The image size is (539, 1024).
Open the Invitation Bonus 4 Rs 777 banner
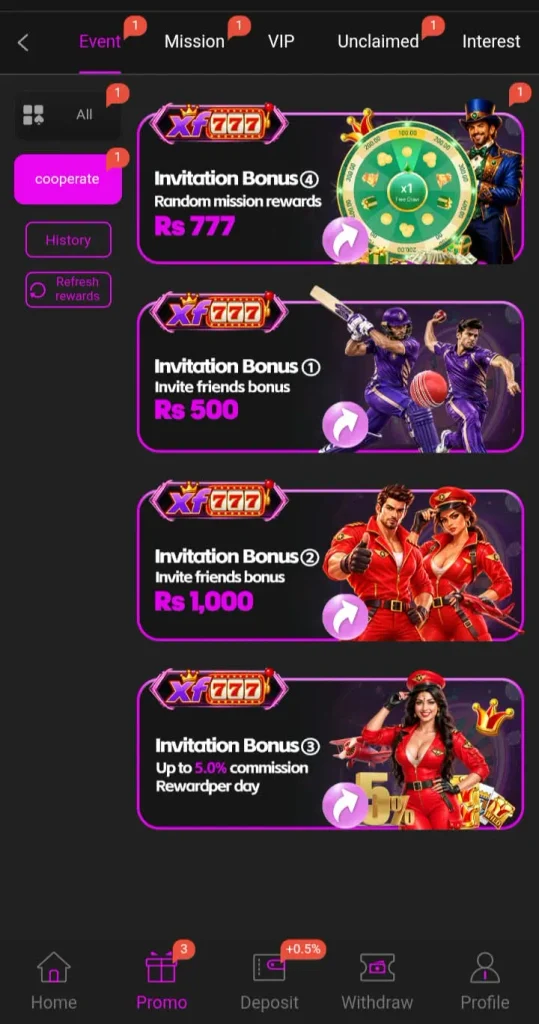331,187
